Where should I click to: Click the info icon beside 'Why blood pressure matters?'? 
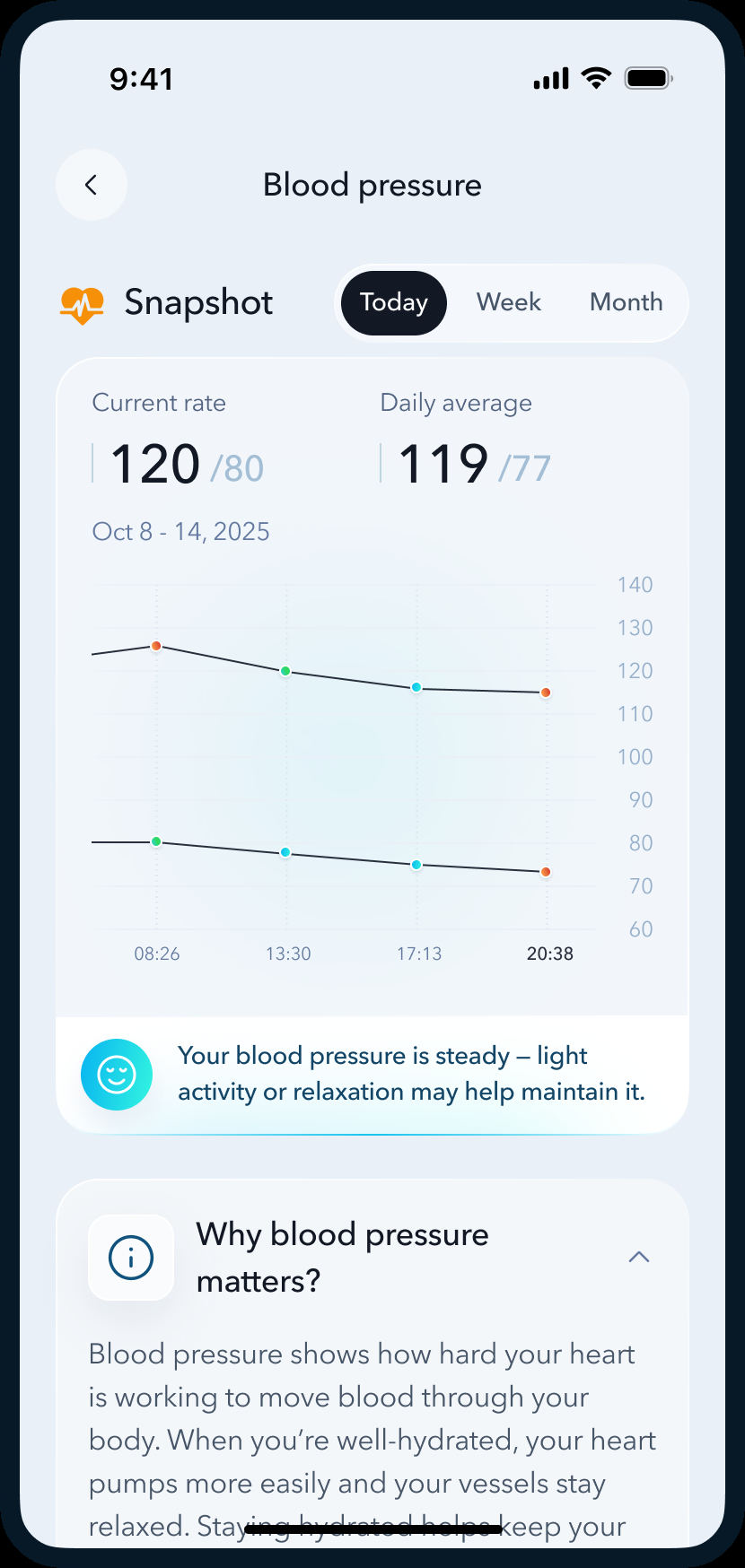[130, 1257]
